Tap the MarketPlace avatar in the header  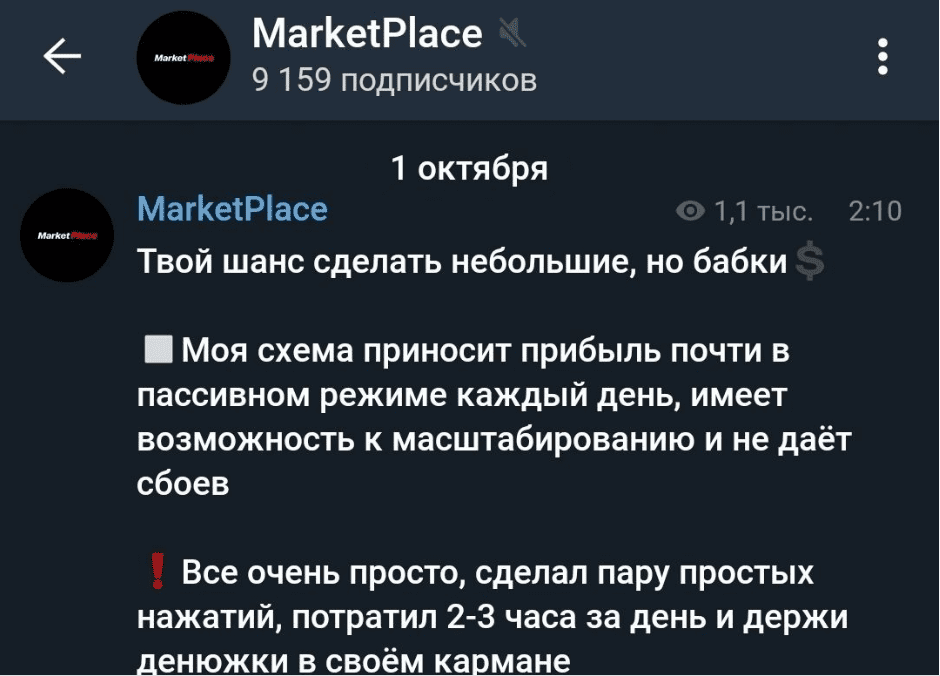(x=183, y=58)
